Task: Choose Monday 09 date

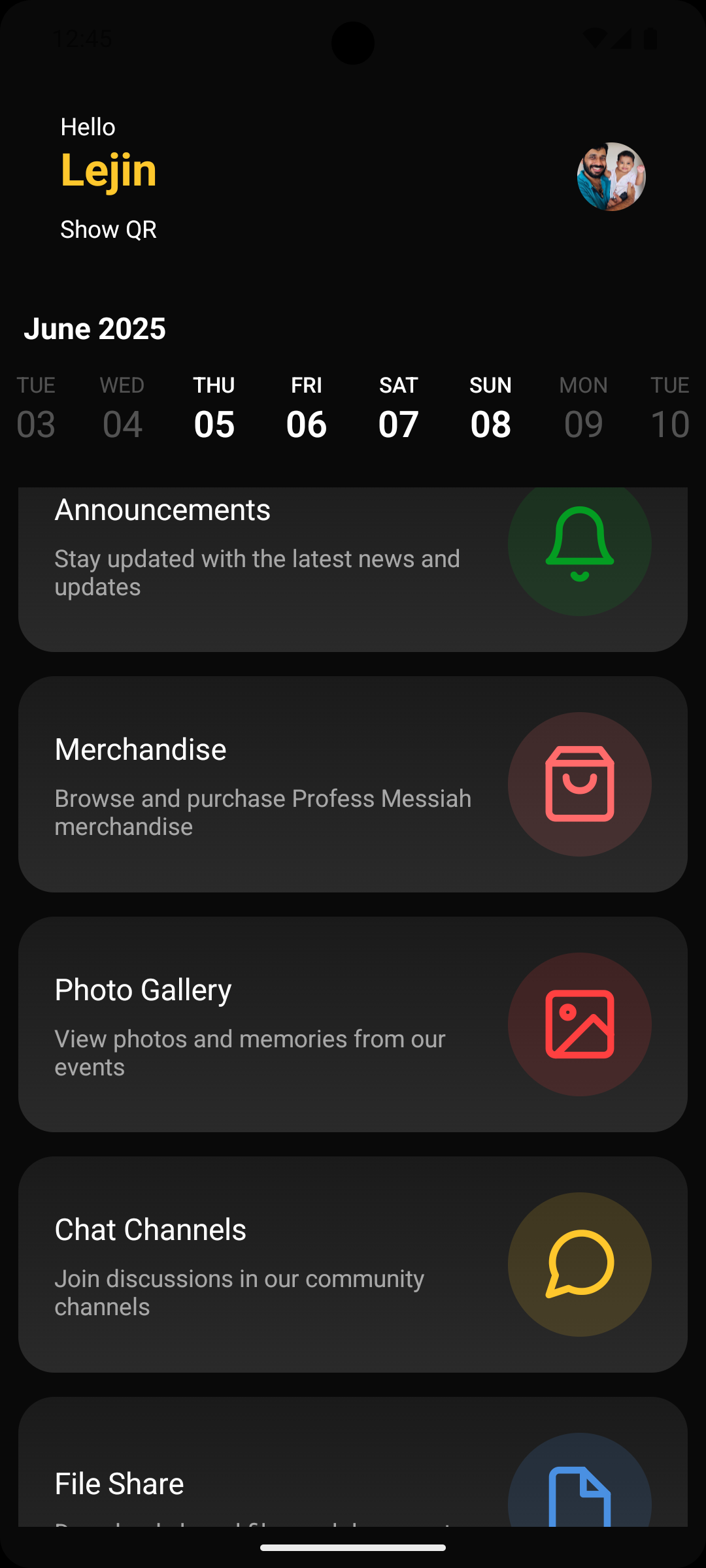Action: coord(584,408)
